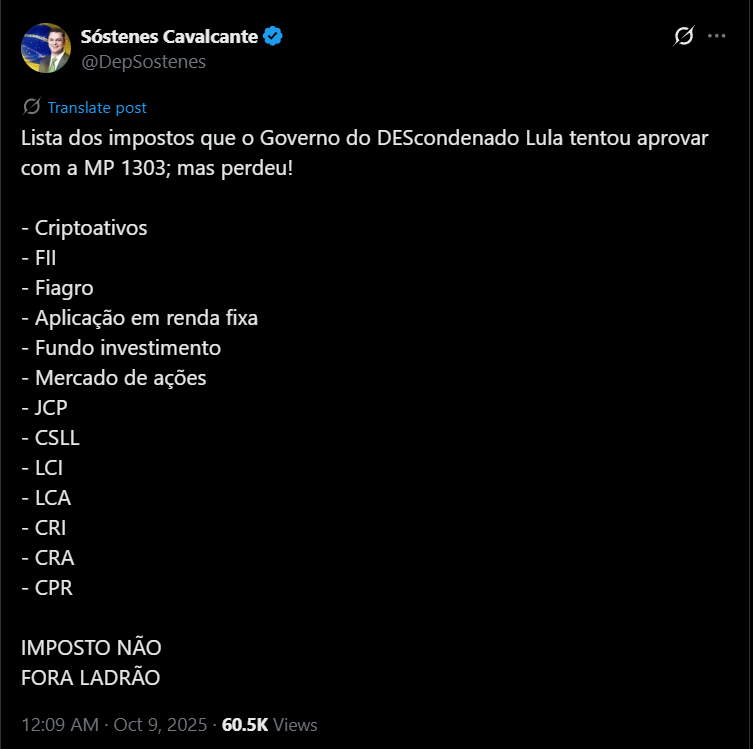Open the @DepSostenes handle

click(x=143, y=61)
